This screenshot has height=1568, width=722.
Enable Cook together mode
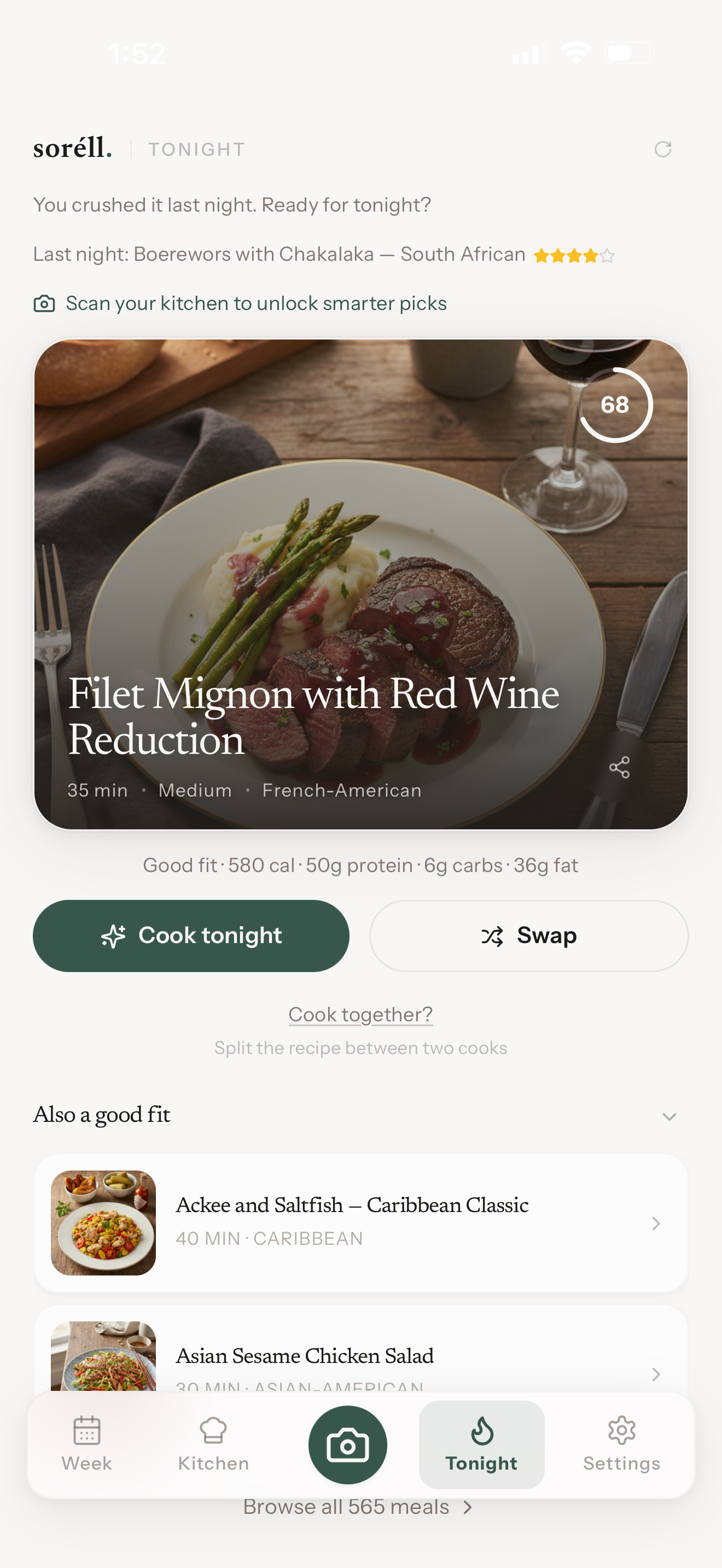(361, 1014)
